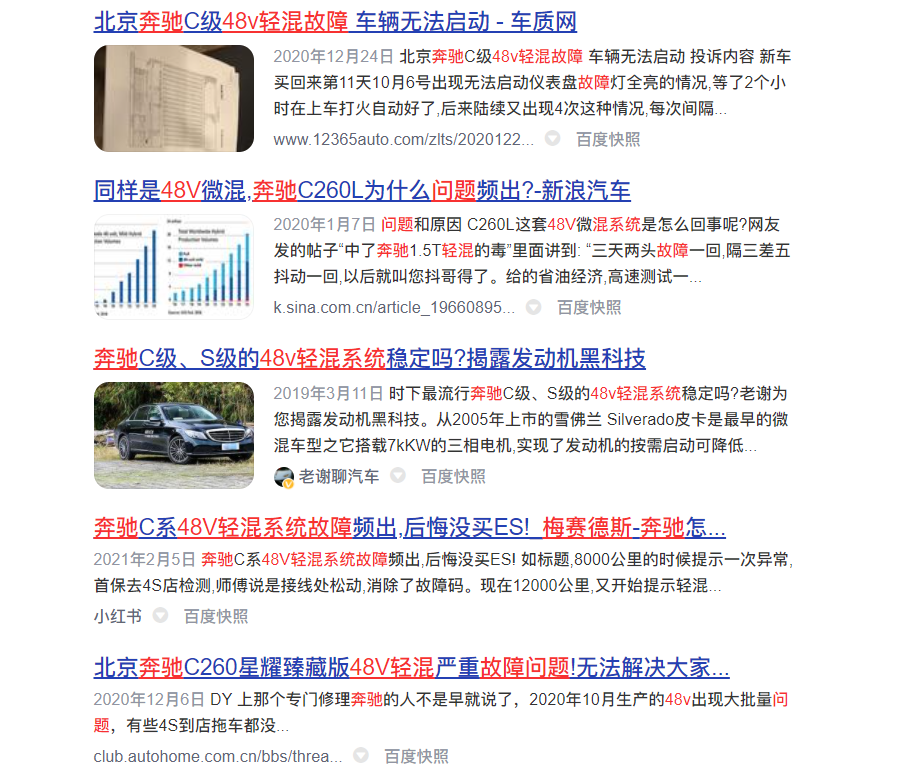Image resolution: width=906 pixels, height=772 pixels.
Task: Open the www.12365auto.com source URL
Action: (403, 140)
